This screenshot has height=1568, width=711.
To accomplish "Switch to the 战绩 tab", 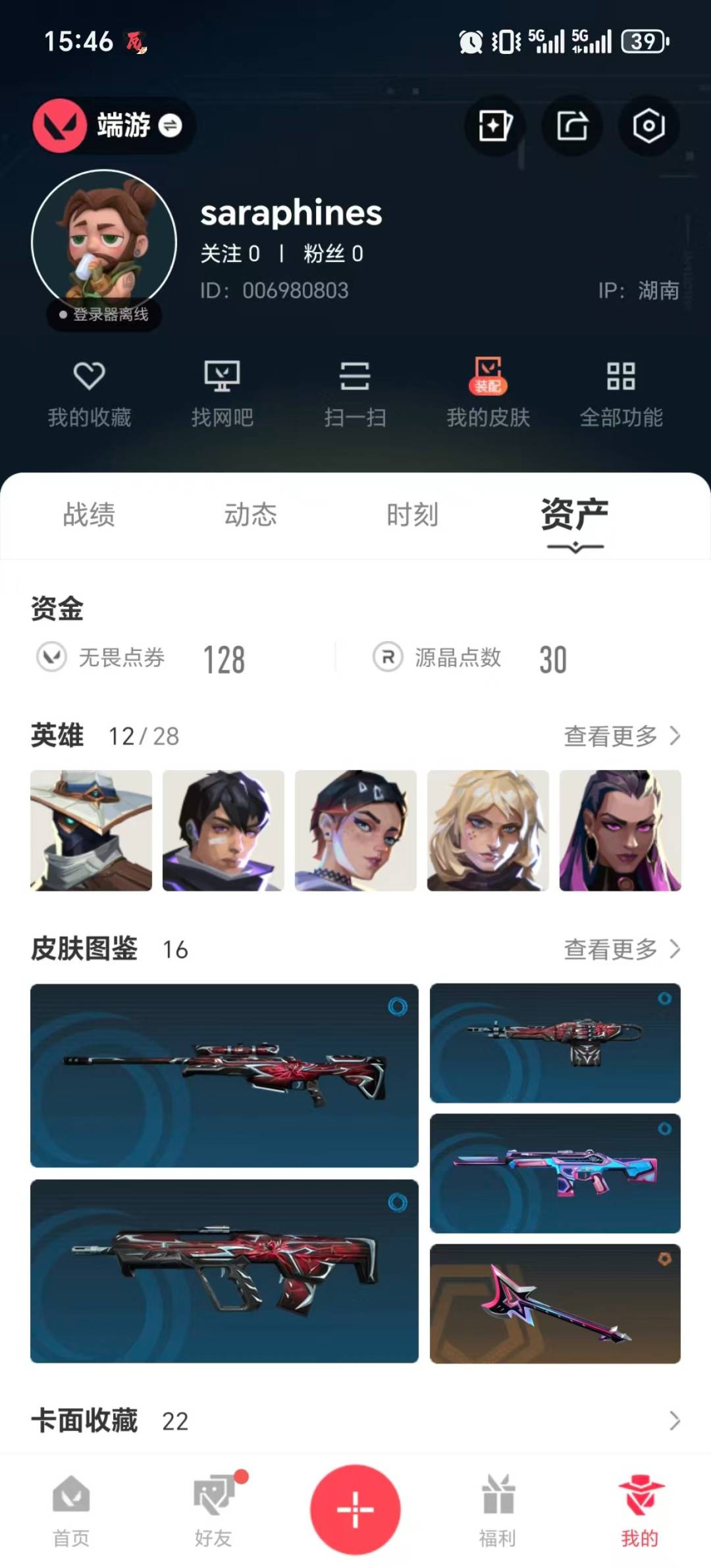I will point(89,515).
